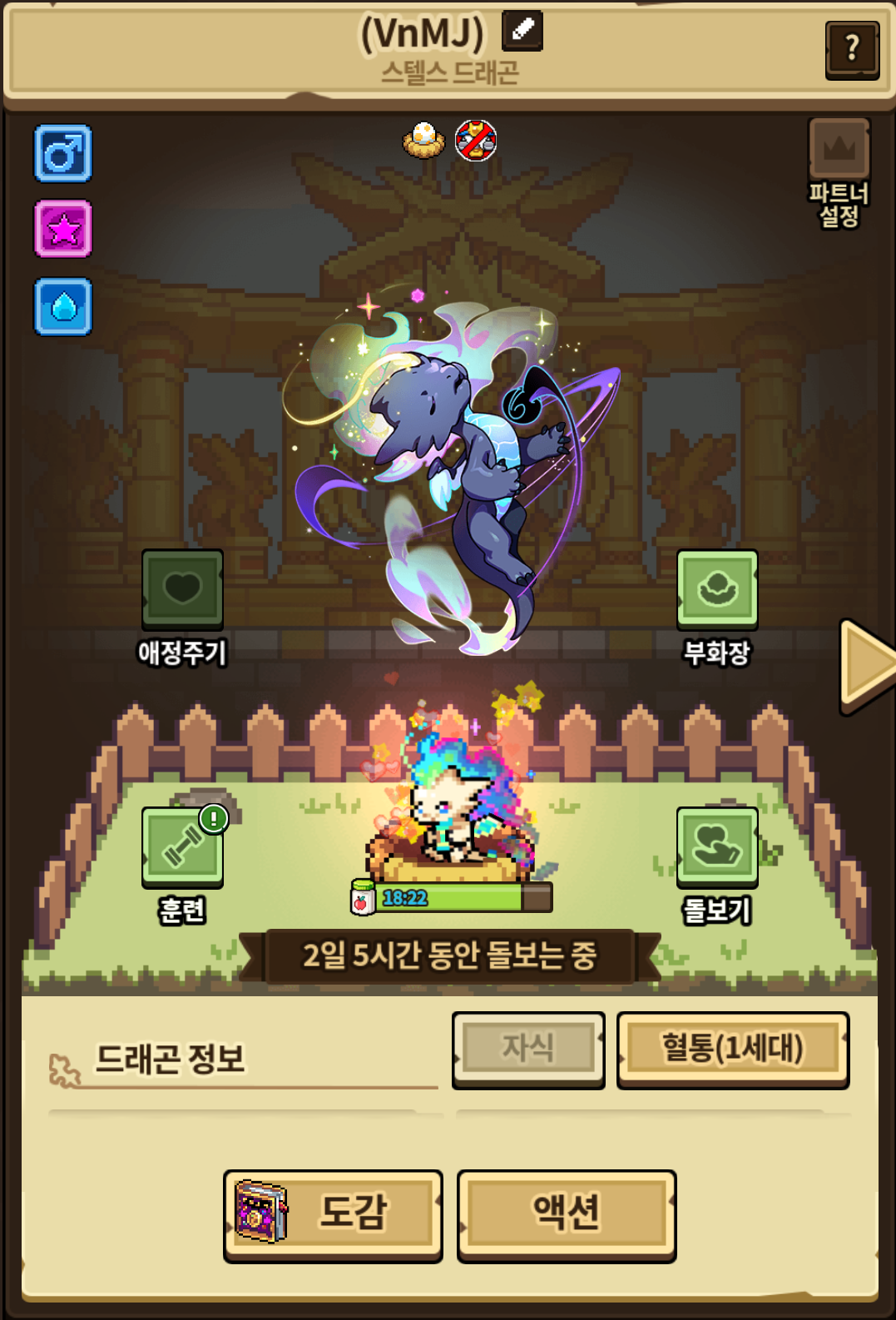Open the 부화장 hatchery
Screen dimensions: 896x1320
[717, 608]
